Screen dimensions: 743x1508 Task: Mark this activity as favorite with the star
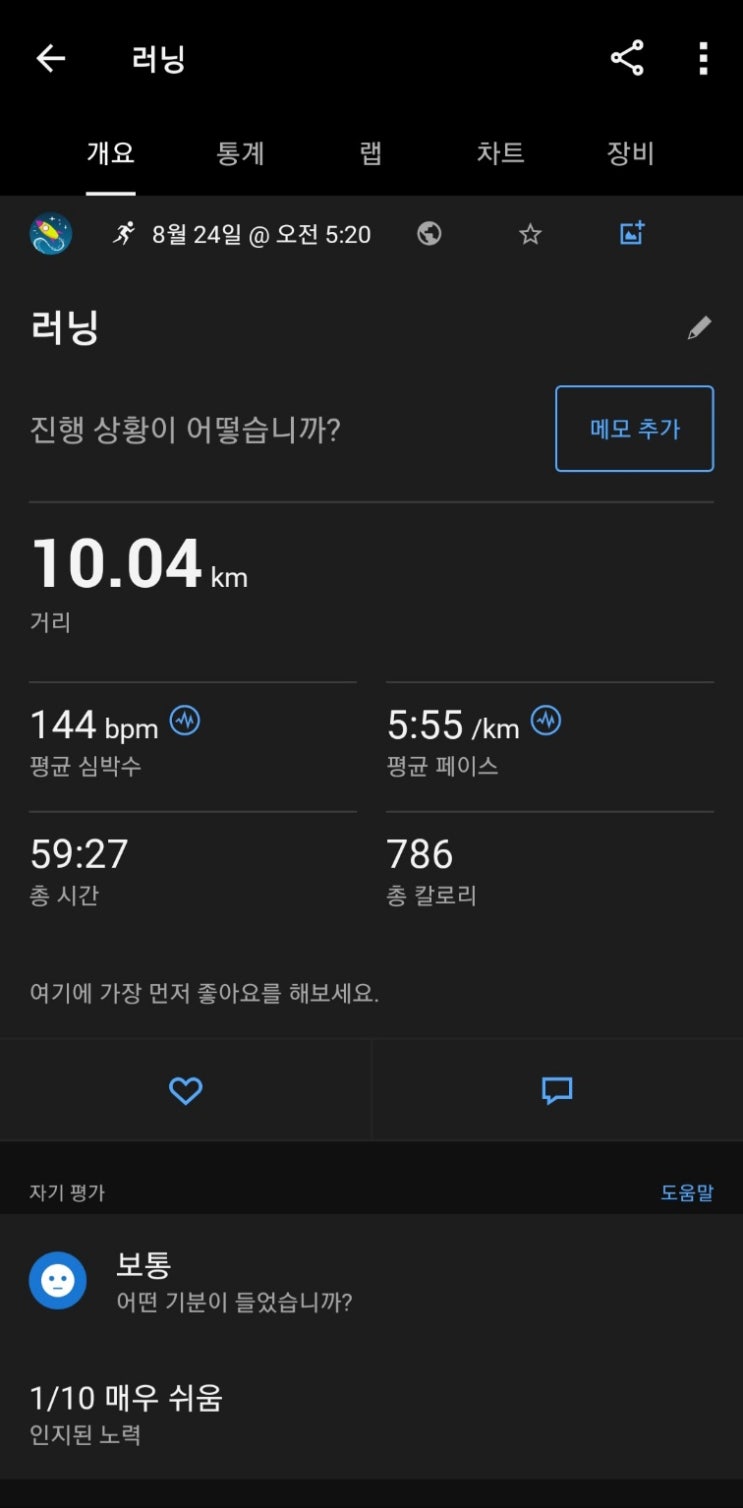click(x=530, y=234)
